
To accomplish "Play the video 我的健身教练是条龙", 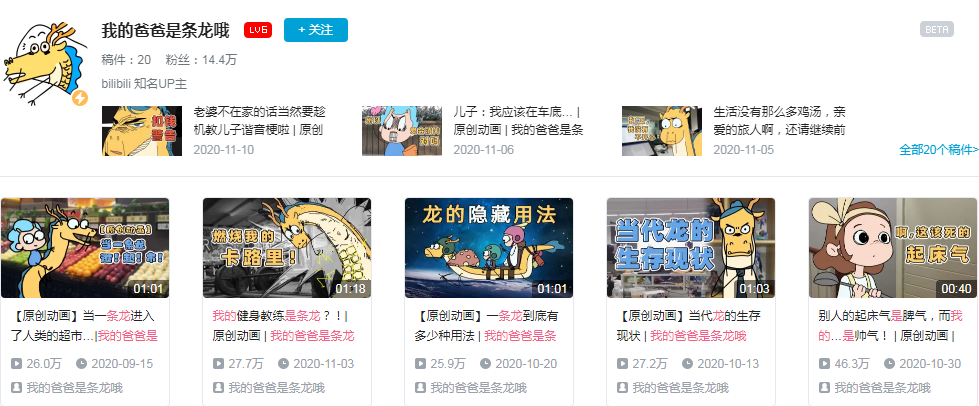I will point(287,247).
